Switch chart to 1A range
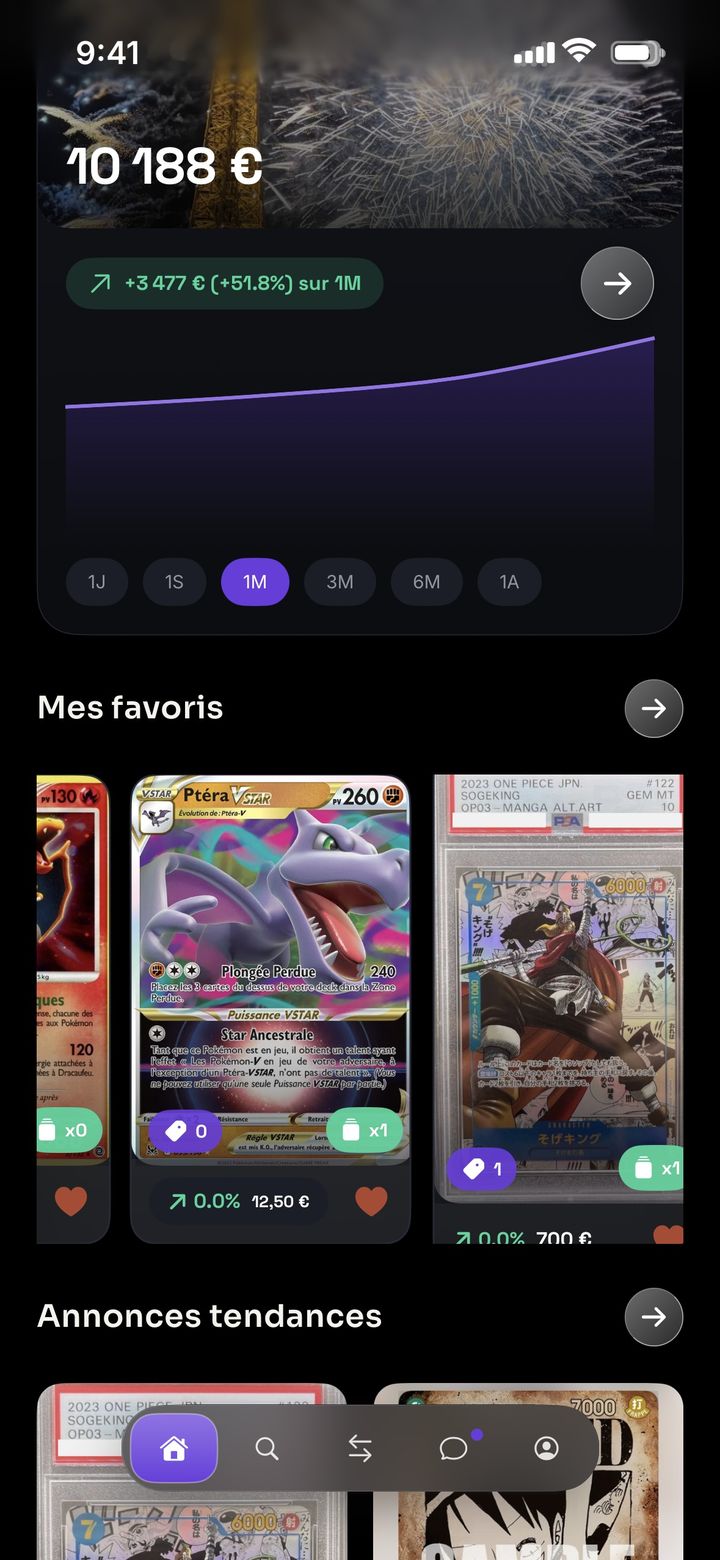Viewport: 720px width, 1560px height. coord(509,581)
